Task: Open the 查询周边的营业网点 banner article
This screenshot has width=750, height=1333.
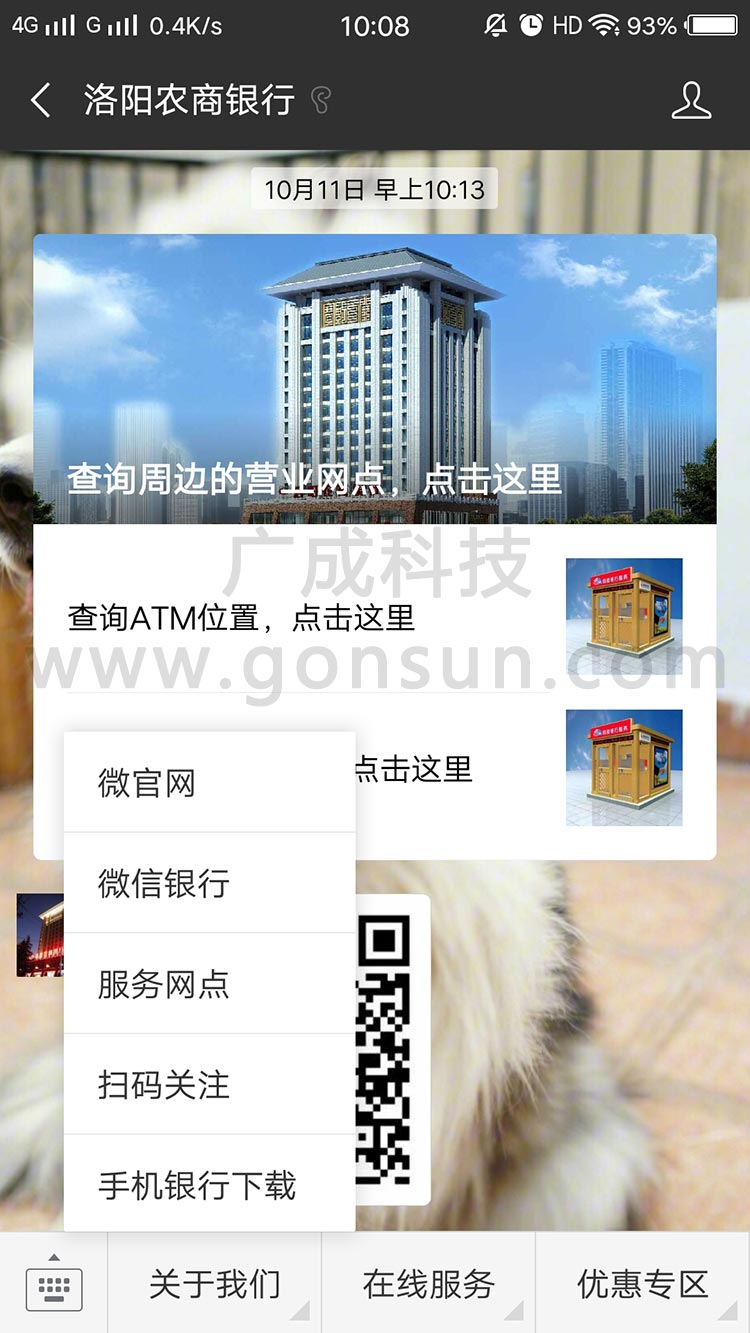Action: (x=374, y=379)
